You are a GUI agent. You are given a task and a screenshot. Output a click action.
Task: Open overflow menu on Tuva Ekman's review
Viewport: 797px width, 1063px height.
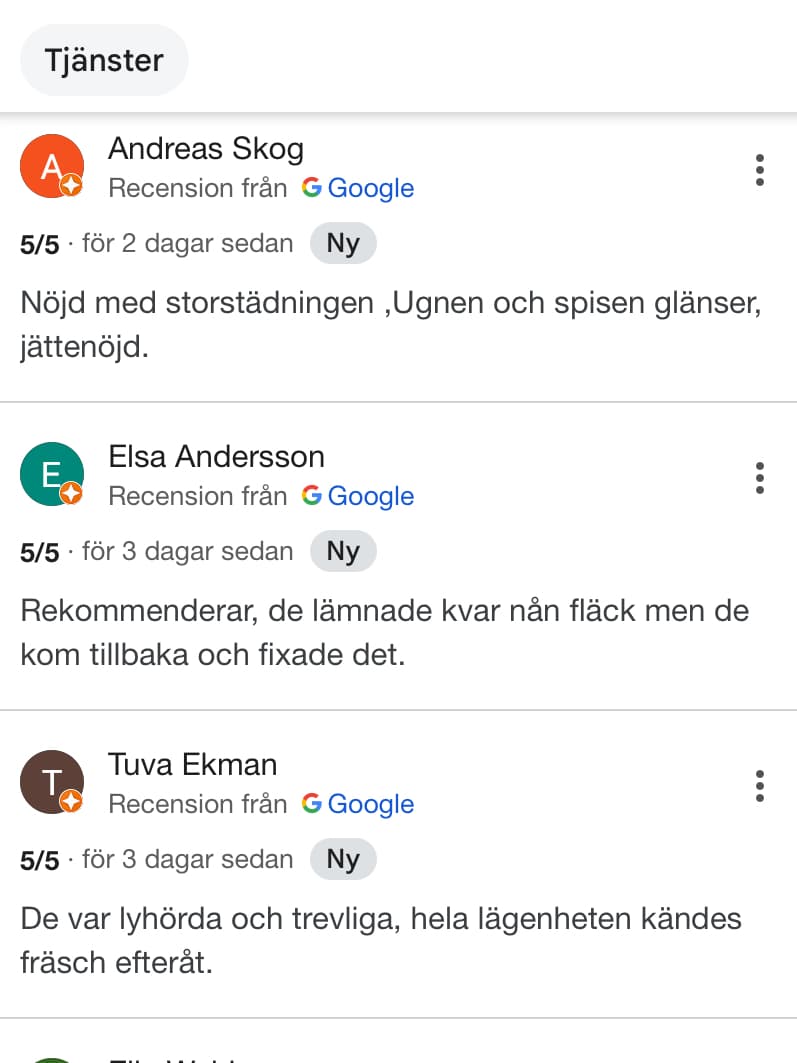(760, 787)
